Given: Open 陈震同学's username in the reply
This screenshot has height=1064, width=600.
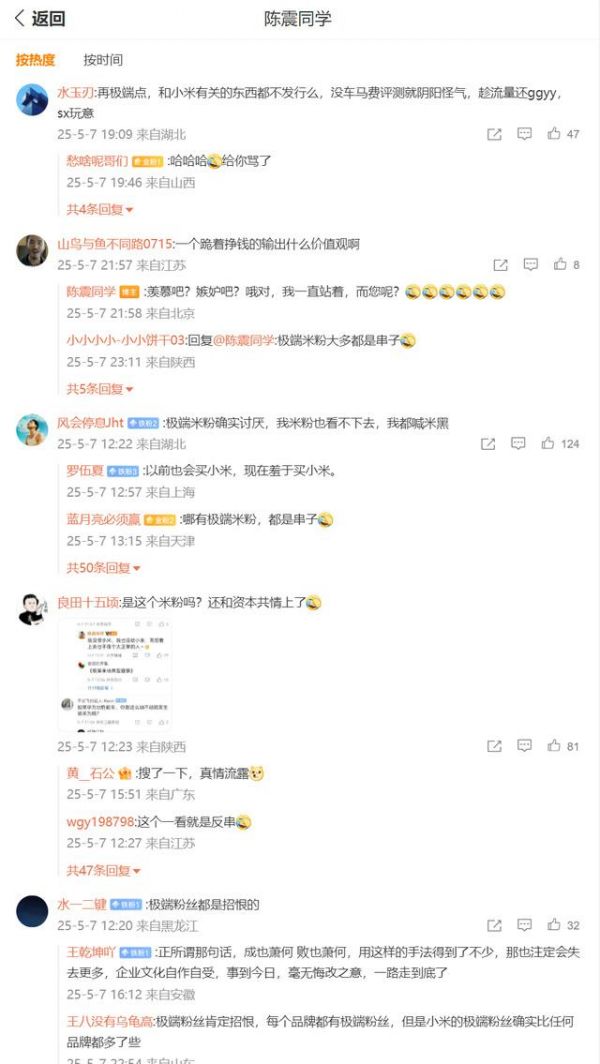Looking at the screenshot, I should pos(91,291).
